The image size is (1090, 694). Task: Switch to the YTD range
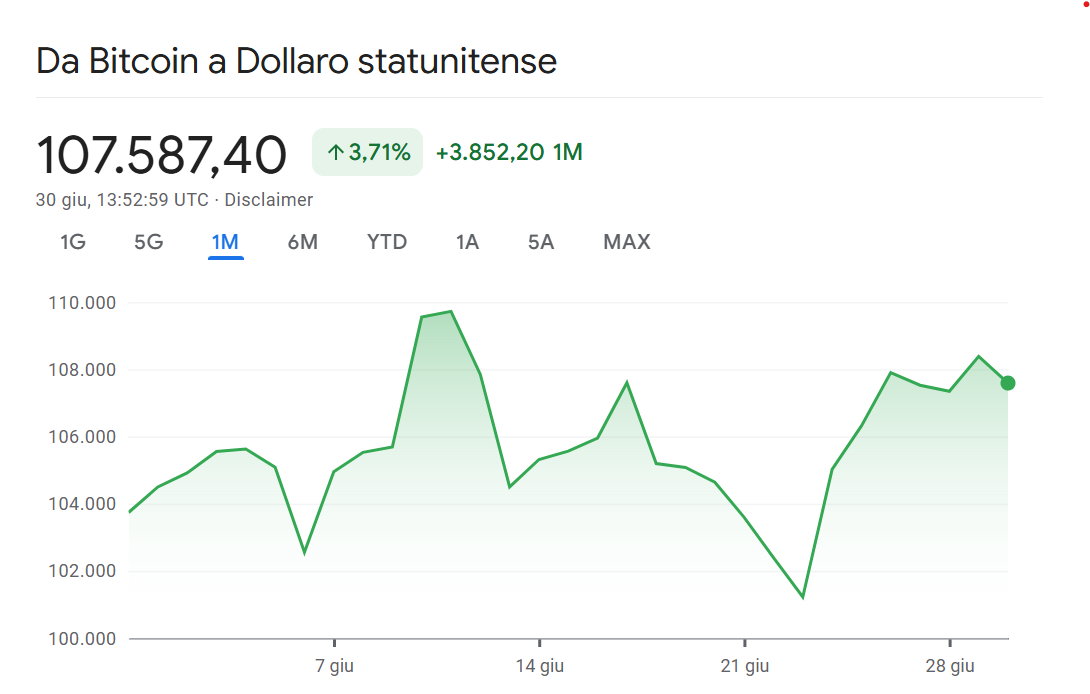coord(387,242)
